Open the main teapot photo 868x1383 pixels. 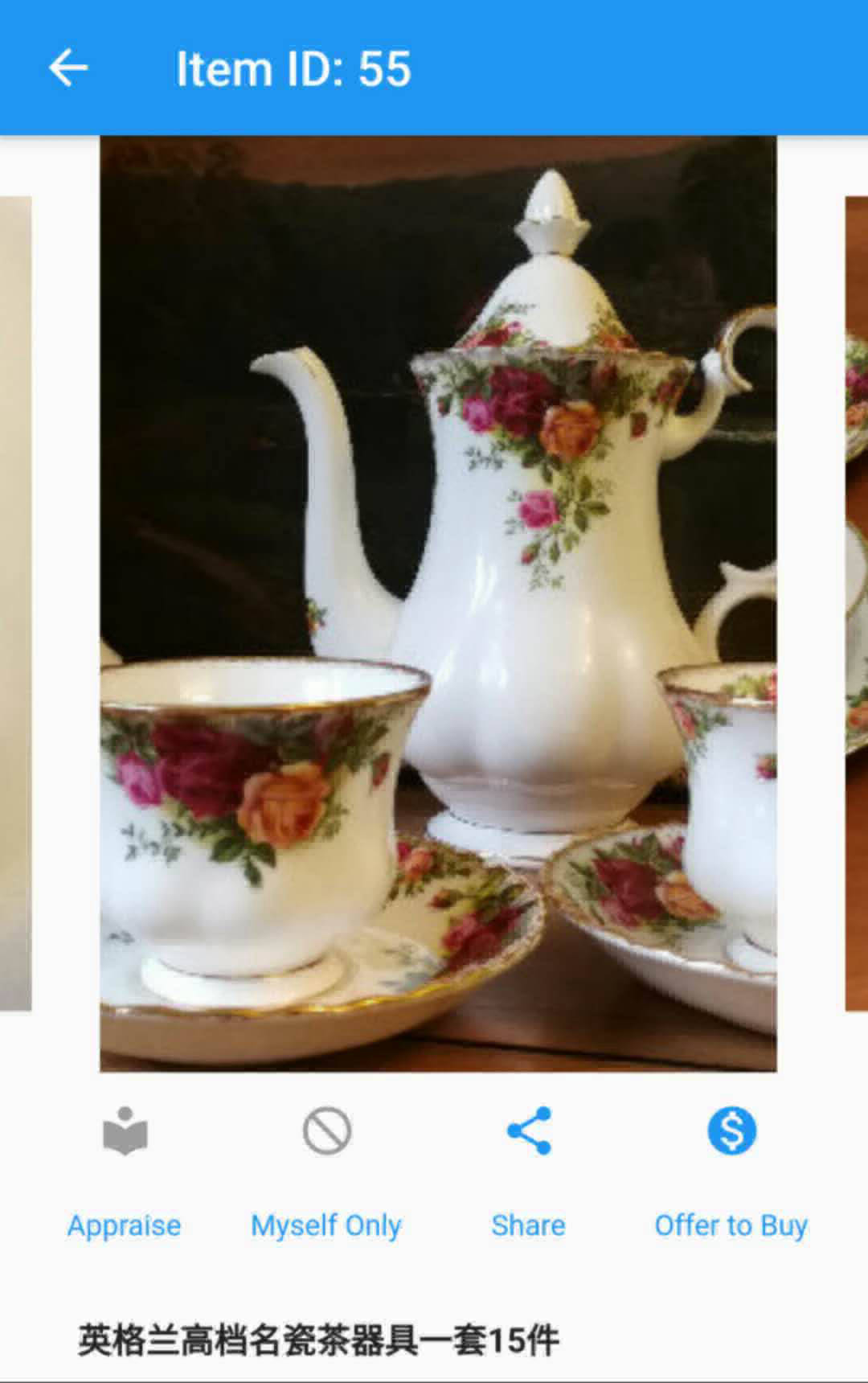438,603
